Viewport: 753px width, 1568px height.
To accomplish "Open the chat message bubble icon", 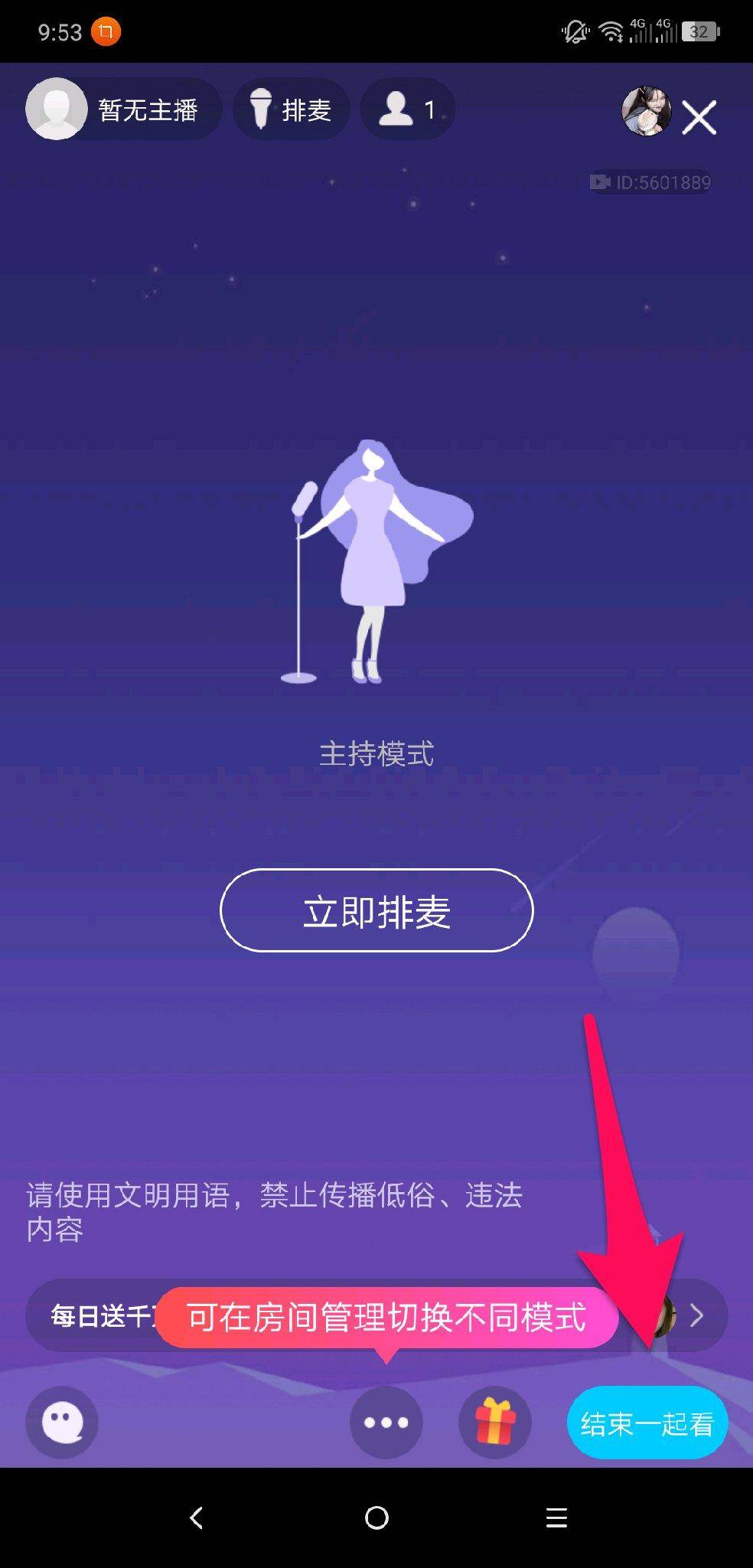I will pyautogui.click(x=61, y=1423).
